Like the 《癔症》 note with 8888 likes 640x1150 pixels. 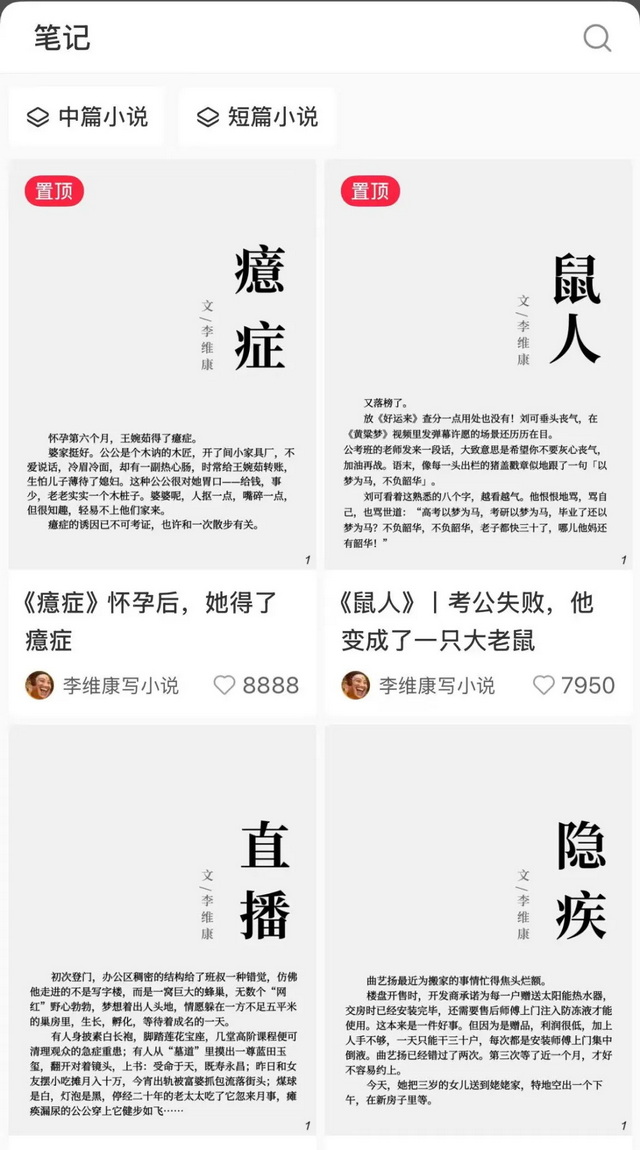coord(225,685)
